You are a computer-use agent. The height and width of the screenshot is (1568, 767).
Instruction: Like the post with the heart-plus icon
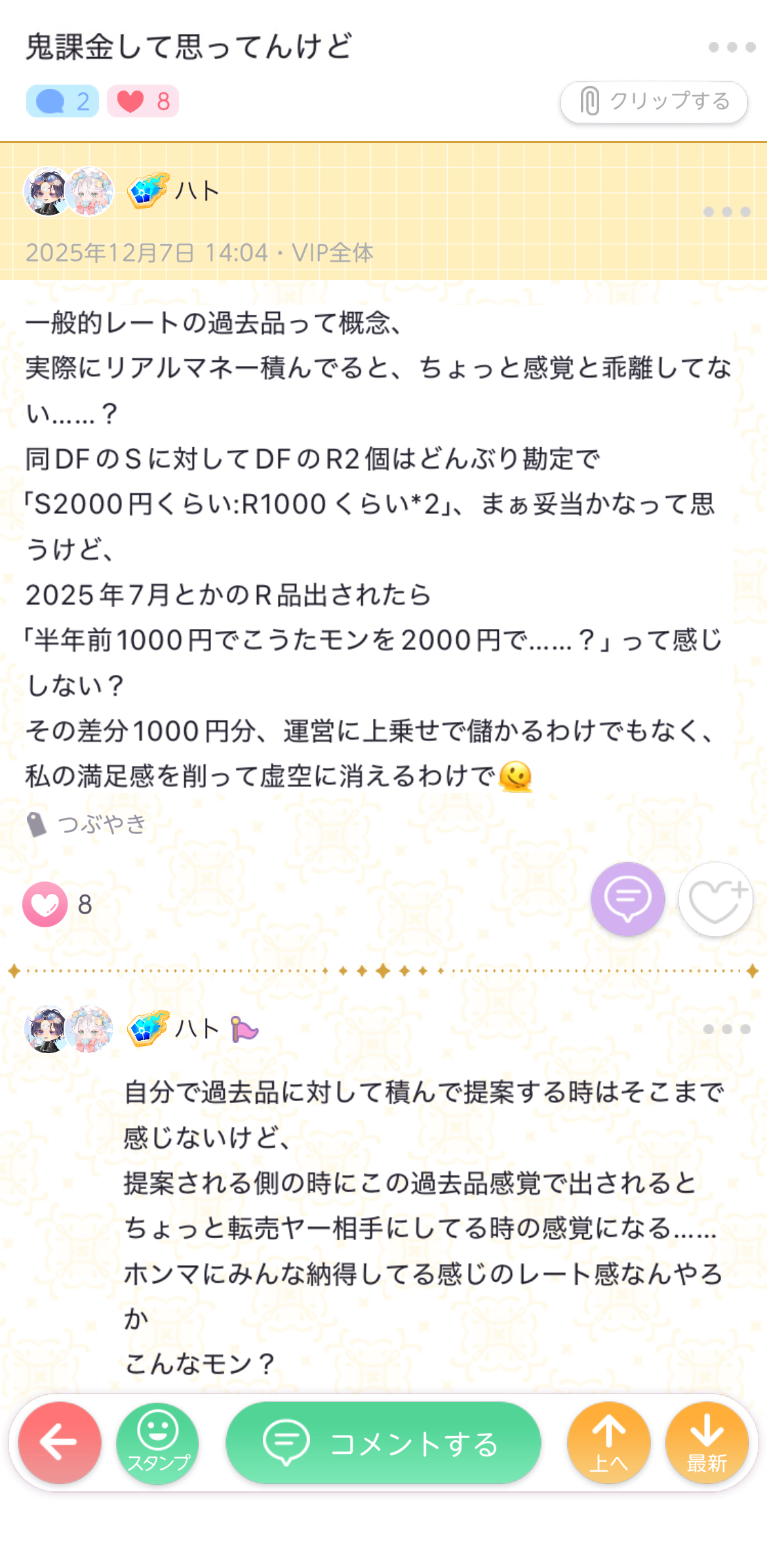715,899
